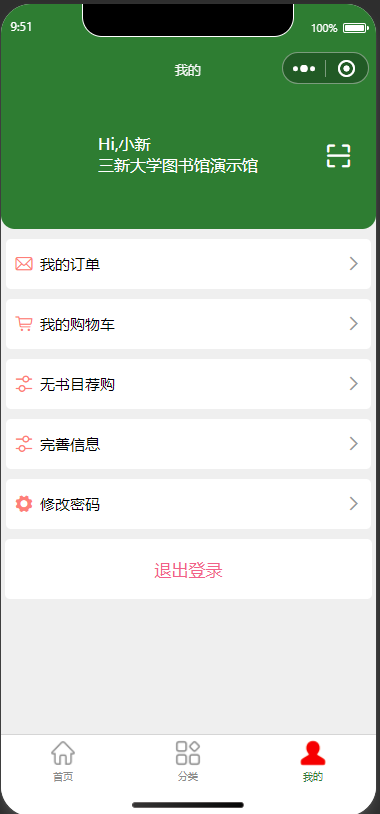
Task: Open 无书目荐购
Action: [188, 384]
